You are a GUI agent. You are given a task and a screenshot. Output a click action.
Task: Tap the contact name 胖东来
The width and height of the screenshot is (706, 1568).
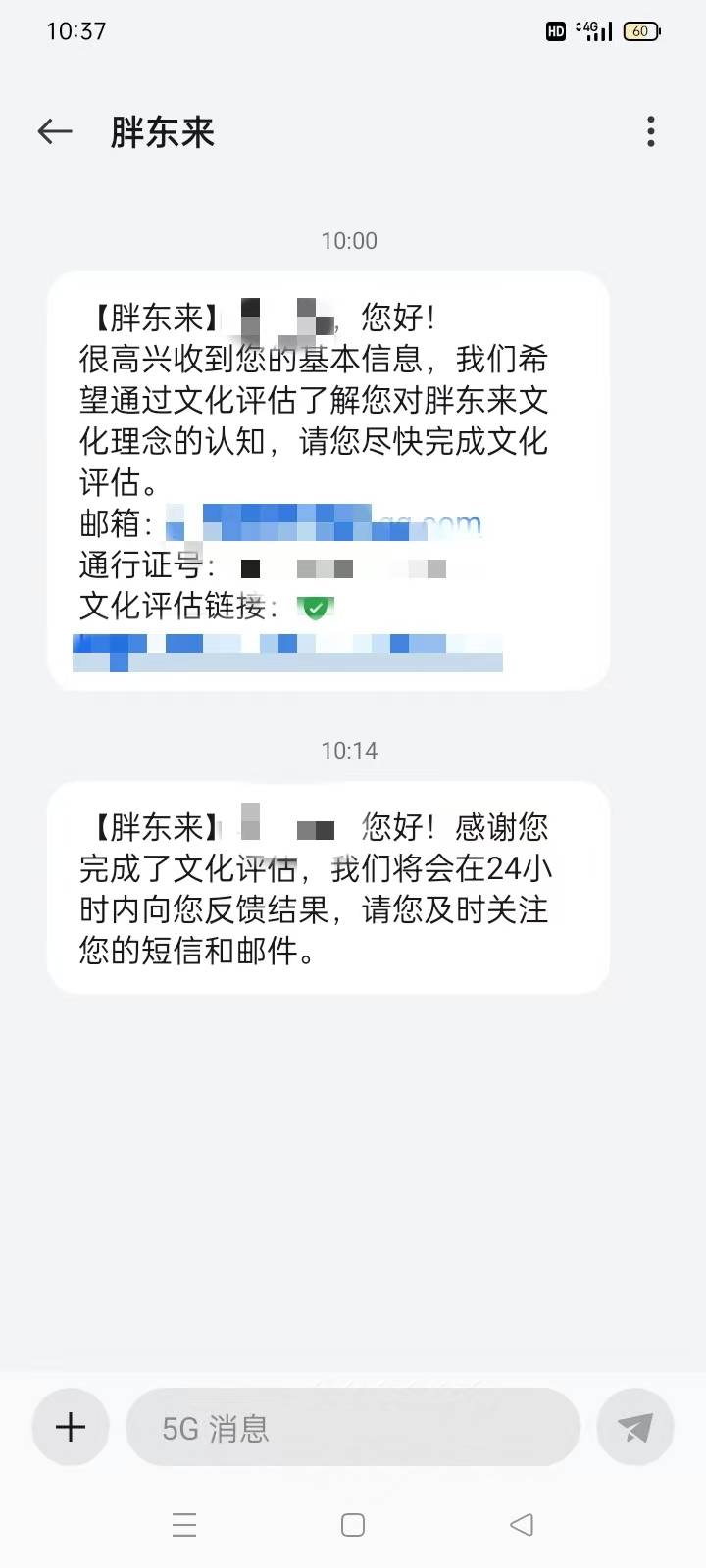162,131
